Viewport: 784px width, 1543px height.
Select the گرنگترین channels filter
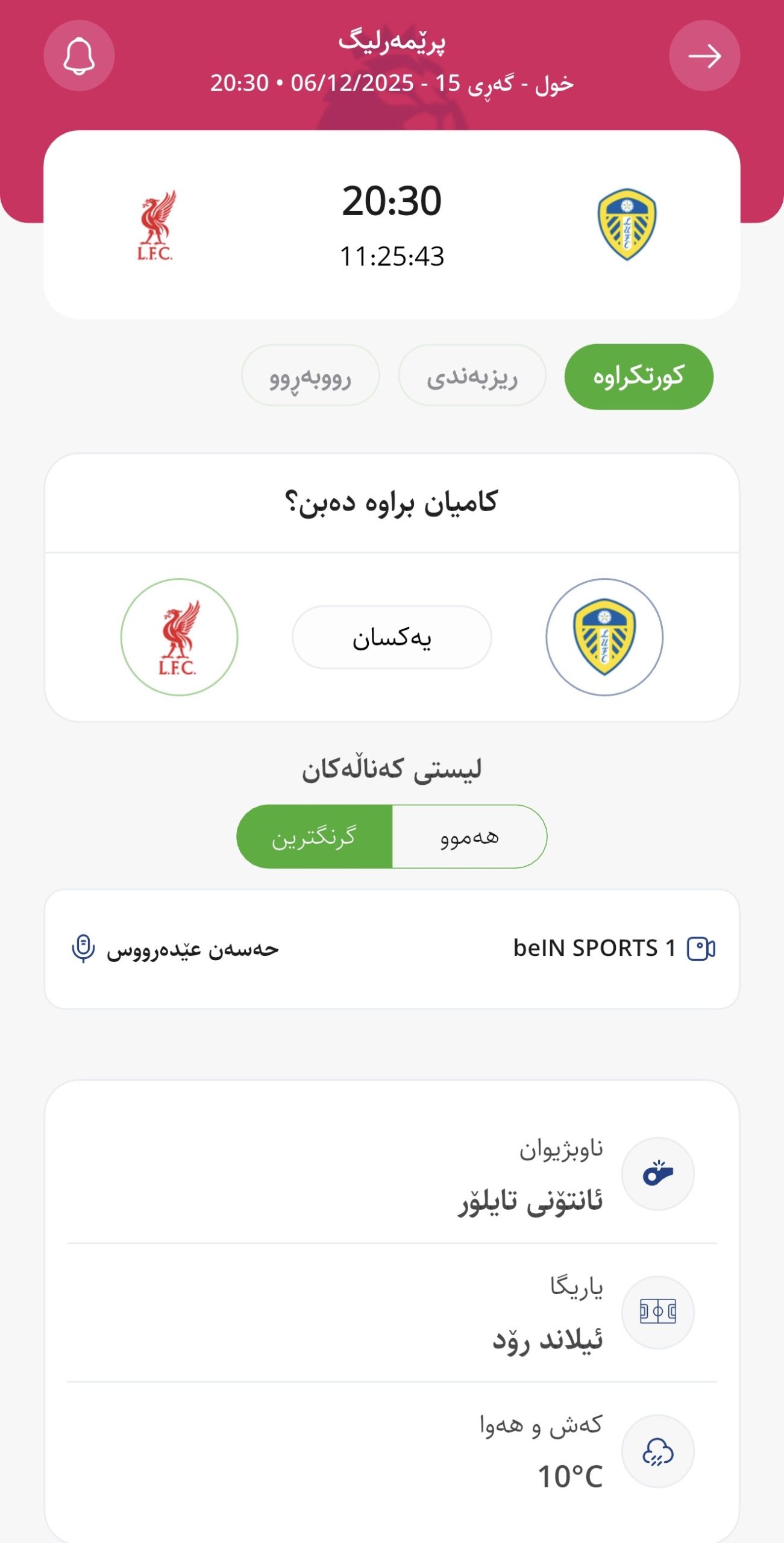tap(314, 837)
